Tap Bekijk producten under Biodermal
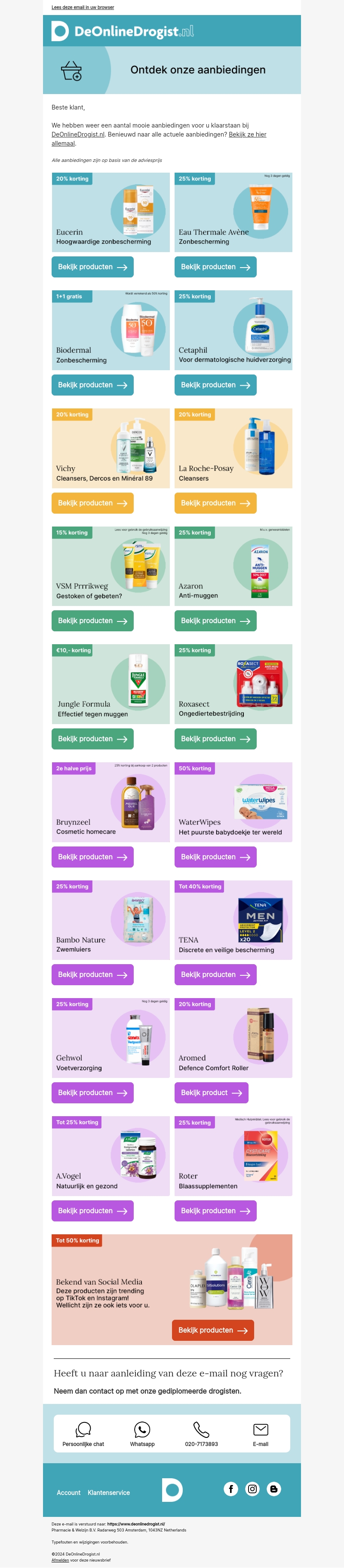Image resolution: width=344 pixels, height=1568 pixels. [x=92, y=385]
